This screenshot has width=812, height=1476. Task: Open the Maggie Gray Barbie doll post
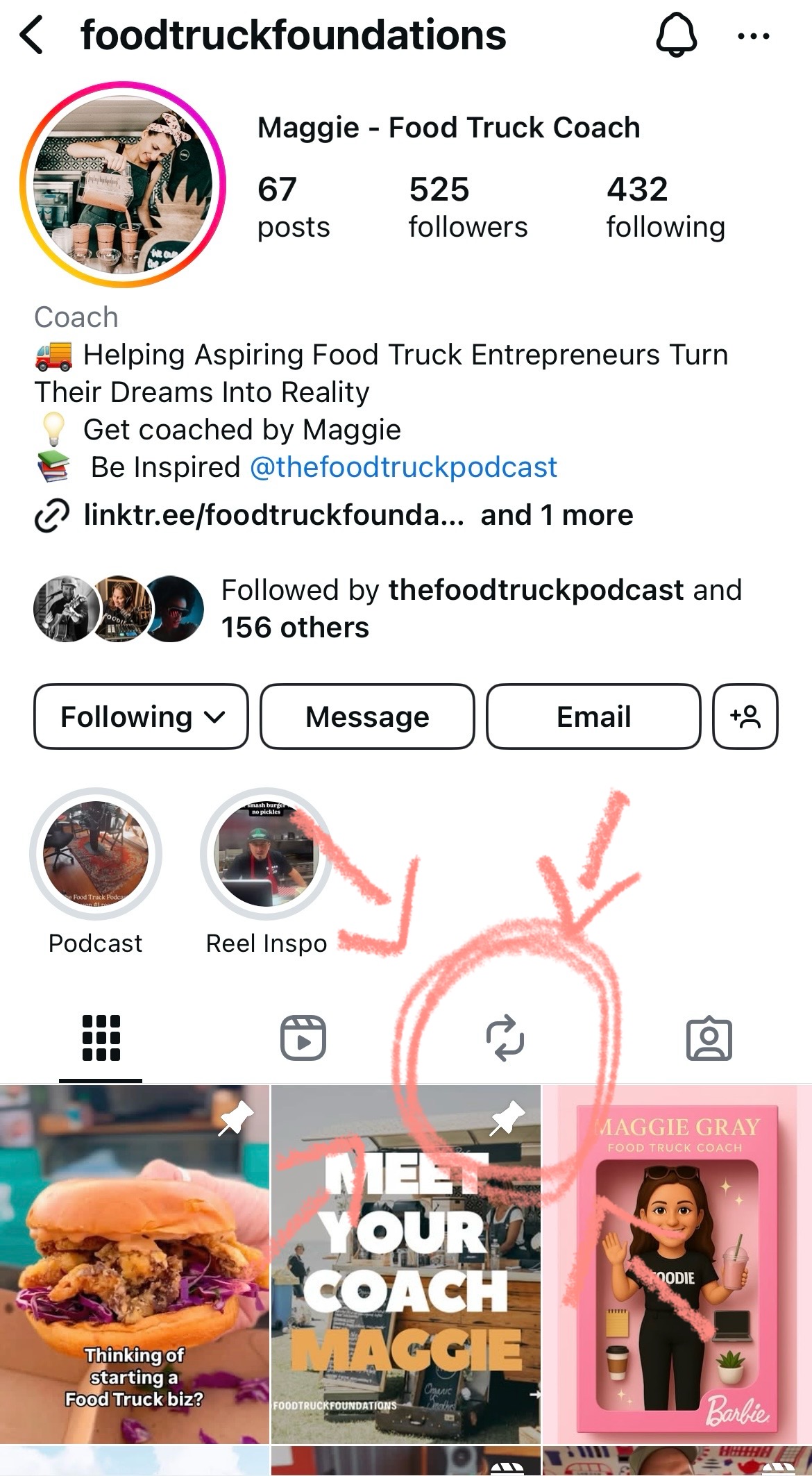tap(677, 1264)
